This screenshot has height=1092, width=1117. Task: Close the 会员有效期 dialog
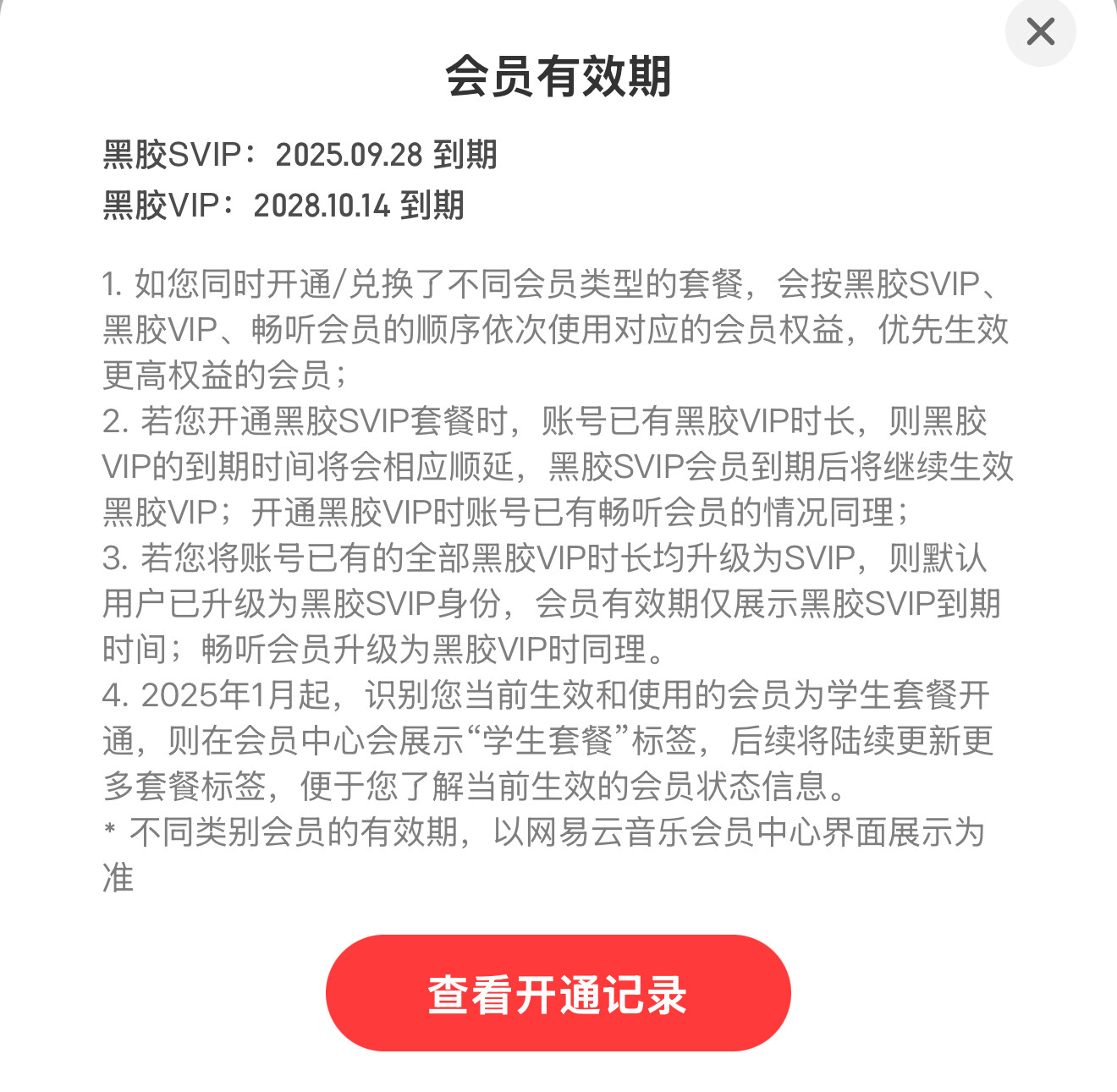tap(1040, 32)
